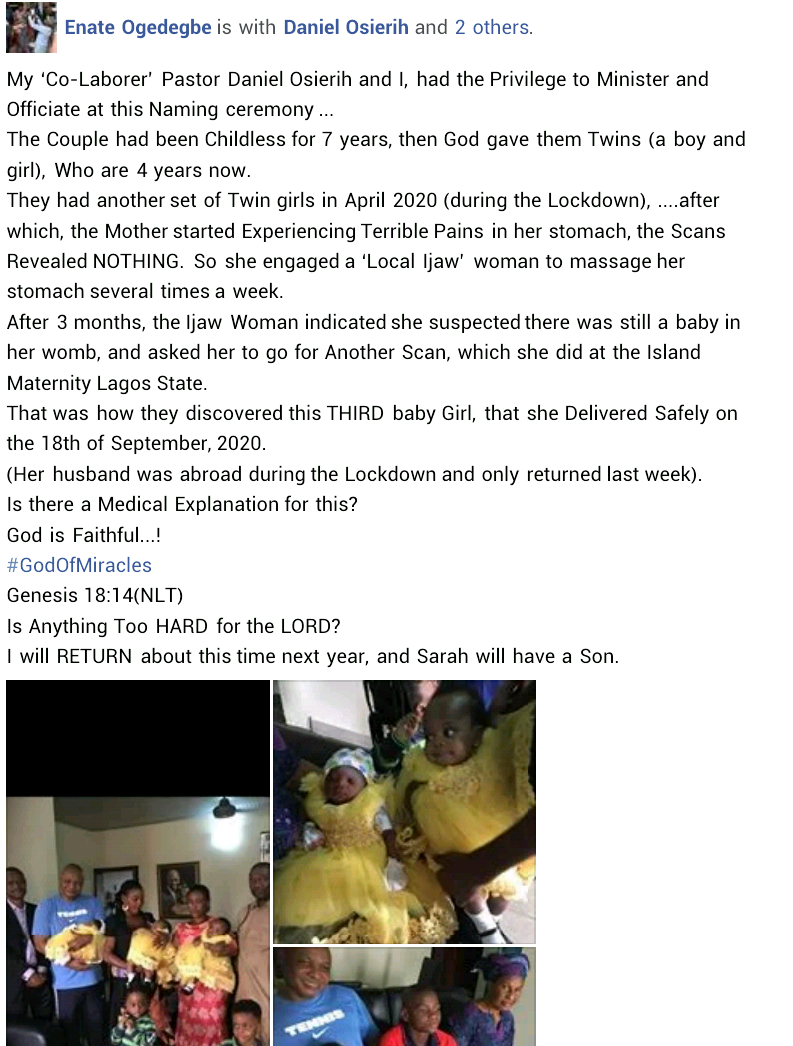793x1046 pixels.
Task: Open the #GodOfMiracles hashtag
Action: pos(79,566)
